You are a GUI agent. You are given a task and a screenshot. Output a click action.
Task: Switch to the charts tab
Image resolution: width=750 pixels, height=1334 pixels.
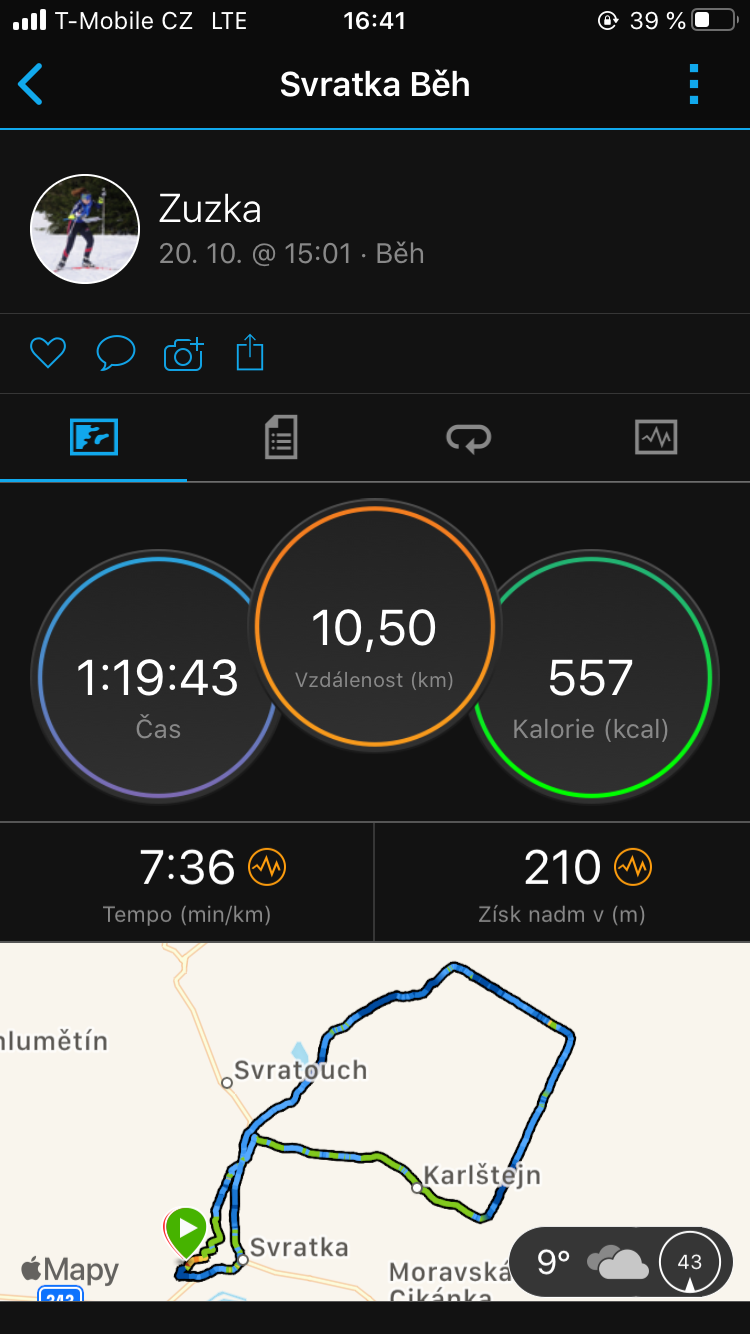656,438
